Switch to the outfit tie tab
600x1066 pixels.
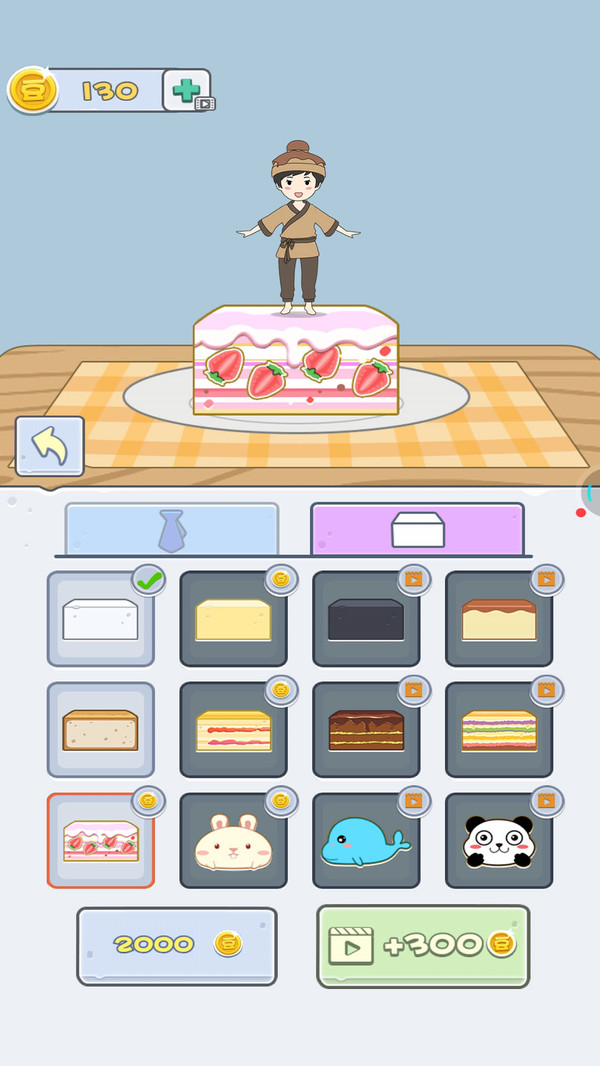coord(172,529)
